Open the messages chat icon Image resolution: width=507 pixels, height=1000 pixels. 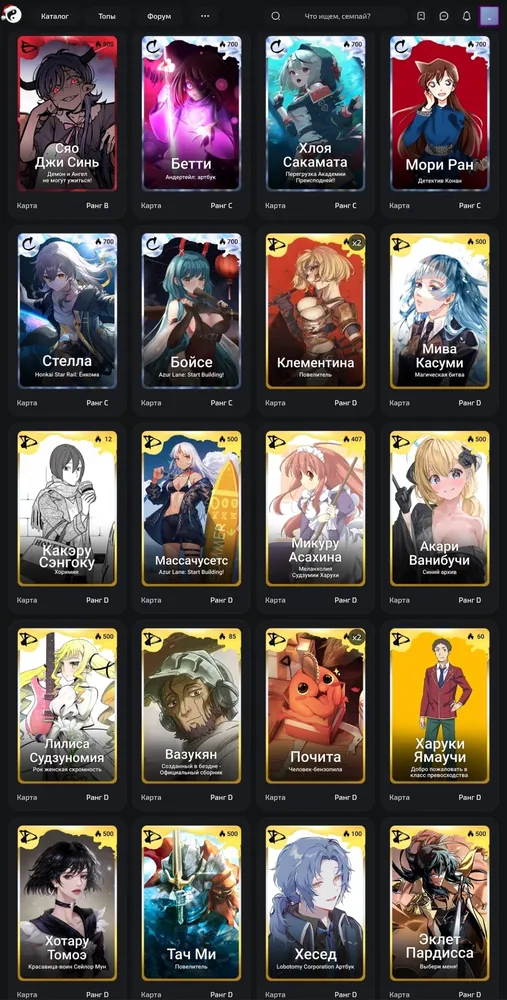444,16
